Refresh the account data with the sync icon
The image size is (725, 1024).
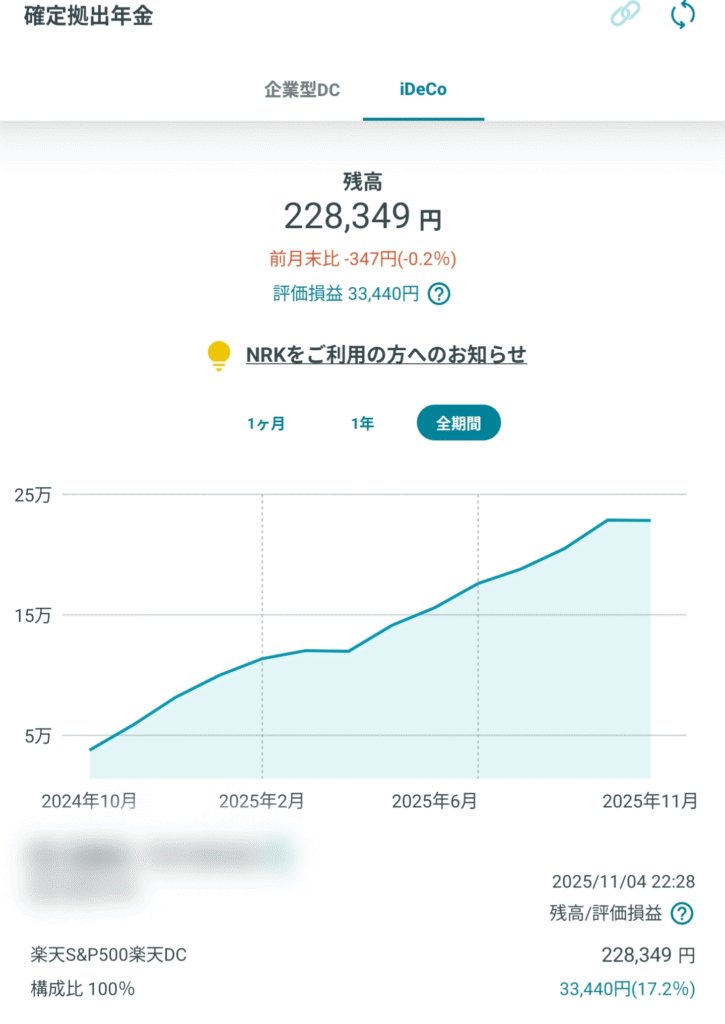[x=683, y=16]
